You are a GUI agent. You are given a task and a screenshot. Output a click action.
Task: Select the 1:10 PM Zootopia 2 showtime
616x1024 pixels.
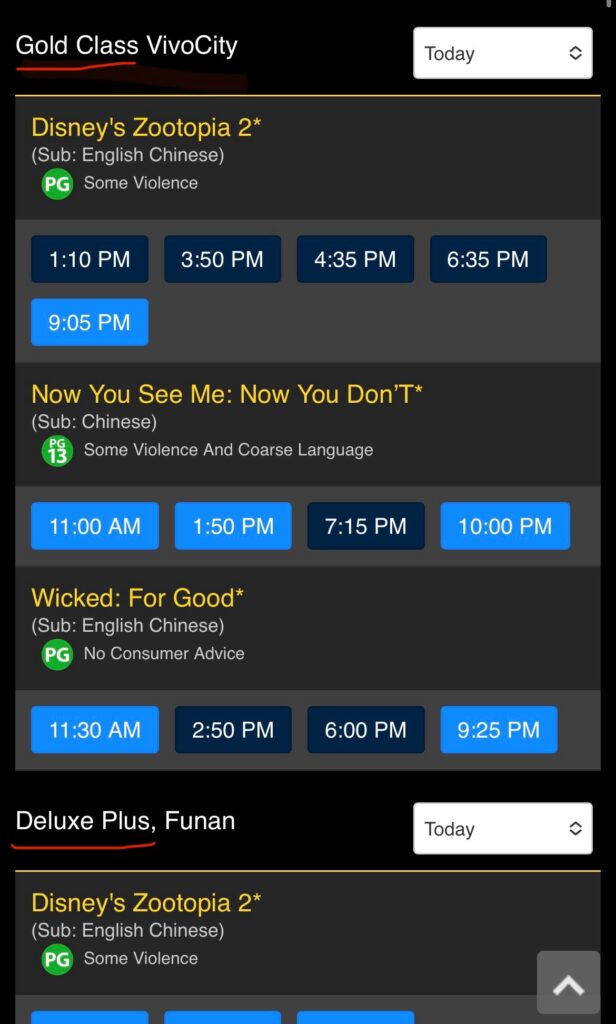[89, 260]
